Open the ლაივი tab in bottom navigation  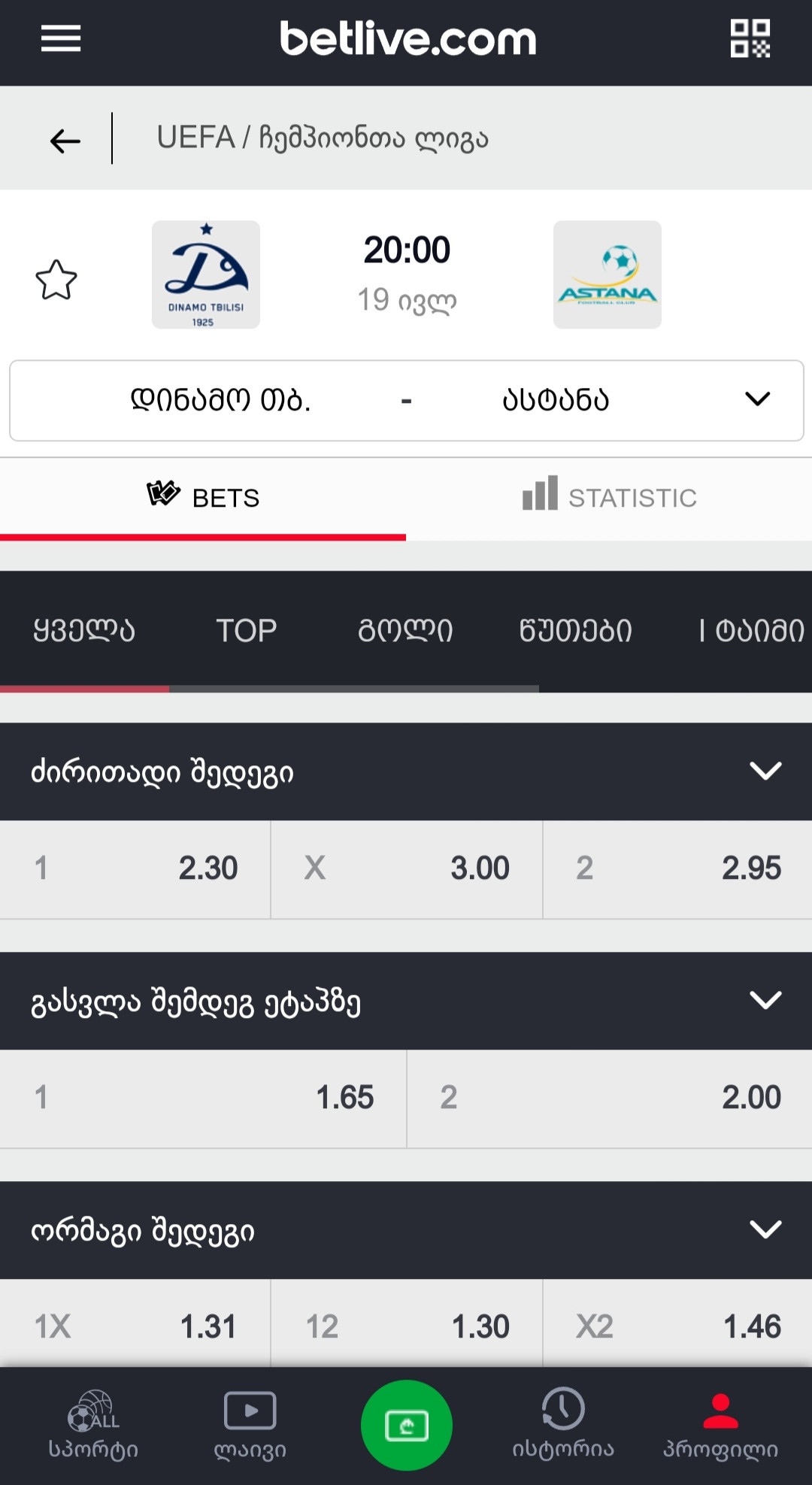click(250, 1425)
